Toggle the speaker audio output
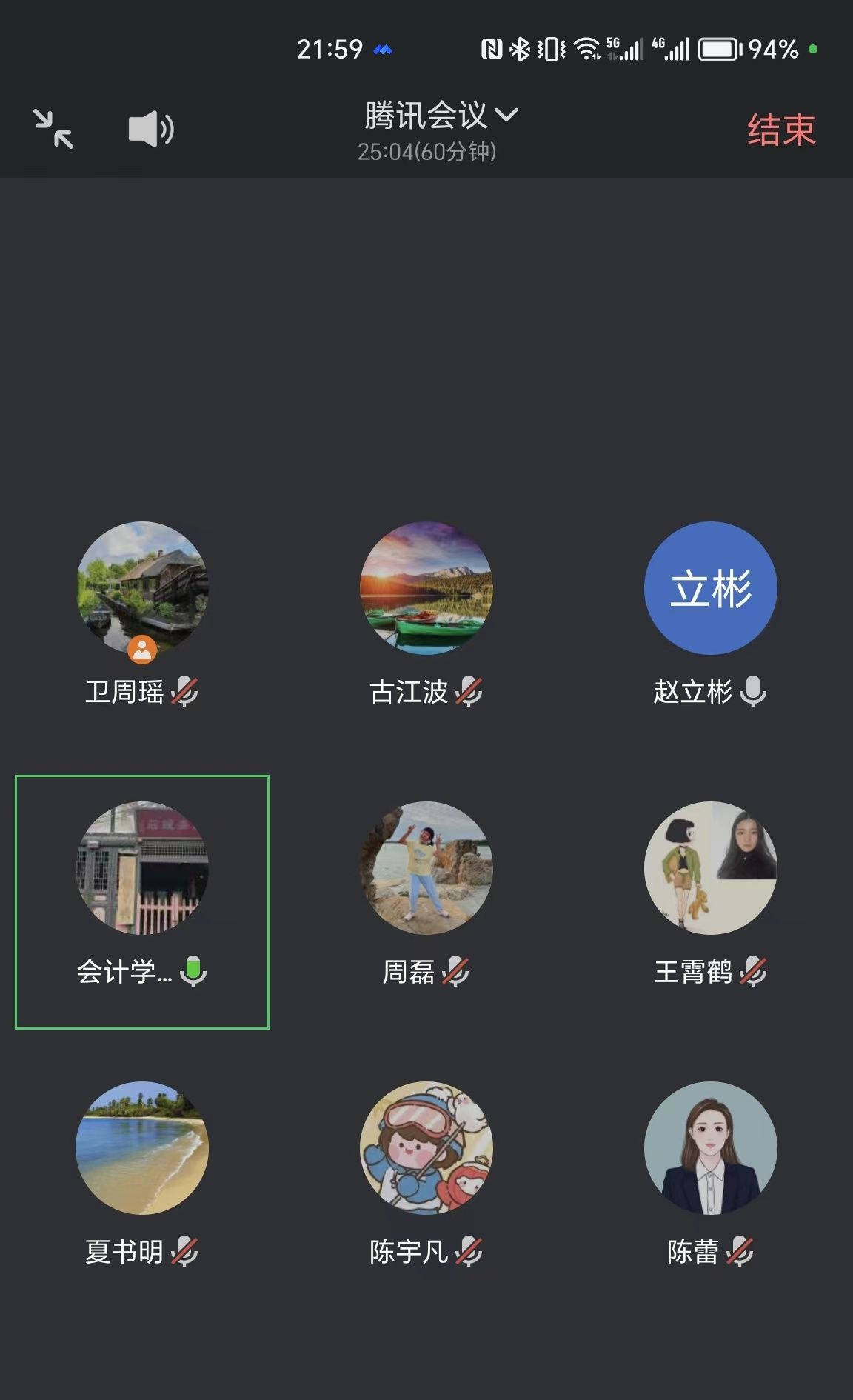Image resolution: width=853 pixels, height=1400 pixels. 151,129
